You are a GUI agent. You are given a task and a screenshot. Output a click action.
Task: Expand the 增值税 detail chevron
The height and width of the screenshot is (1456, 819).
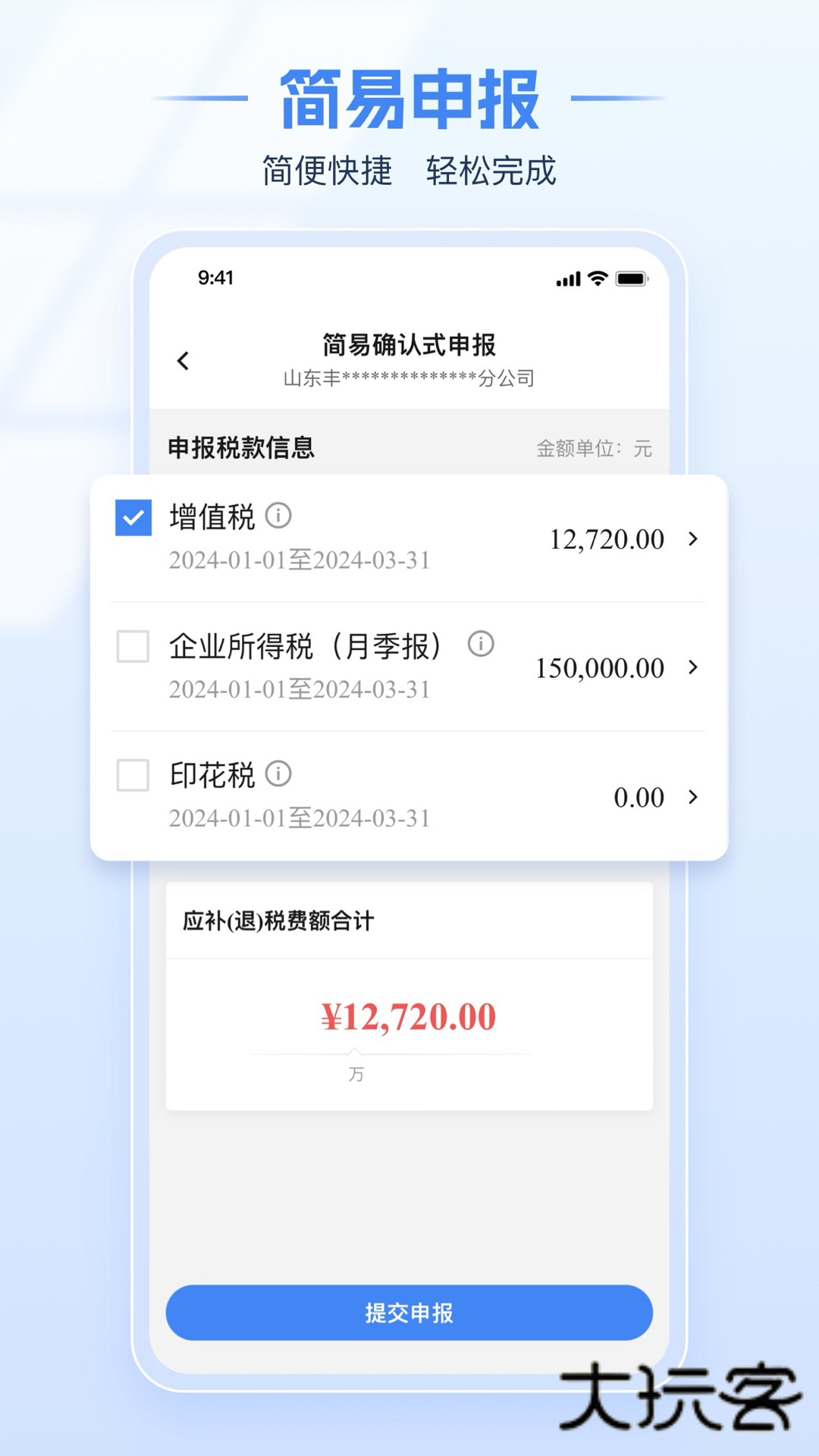(x=692, y=539)
